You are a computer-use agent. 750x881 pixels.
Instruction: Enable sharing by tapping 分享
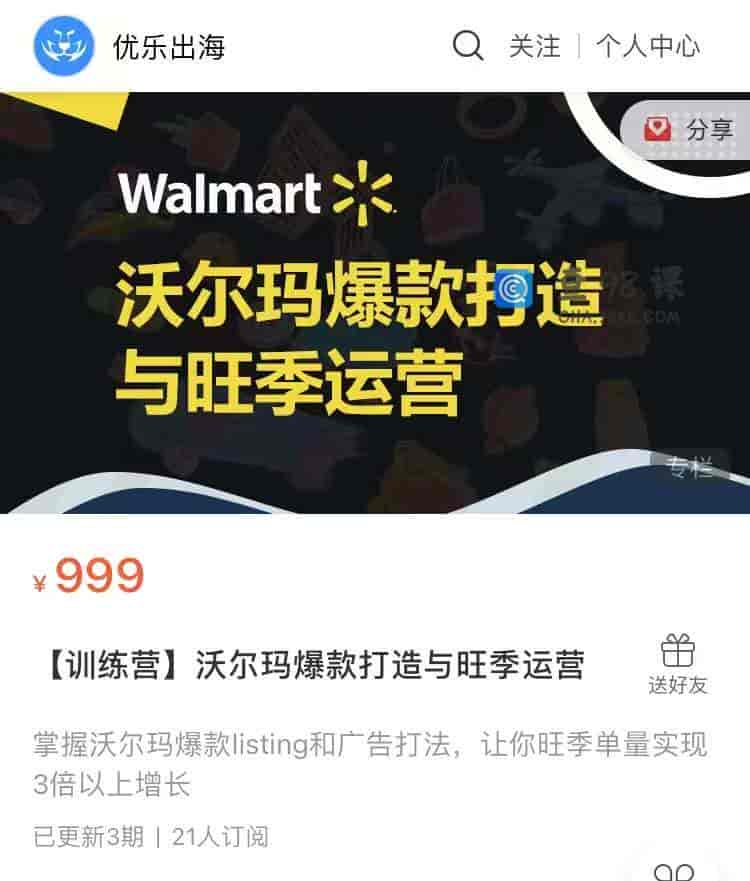point(702,128)
